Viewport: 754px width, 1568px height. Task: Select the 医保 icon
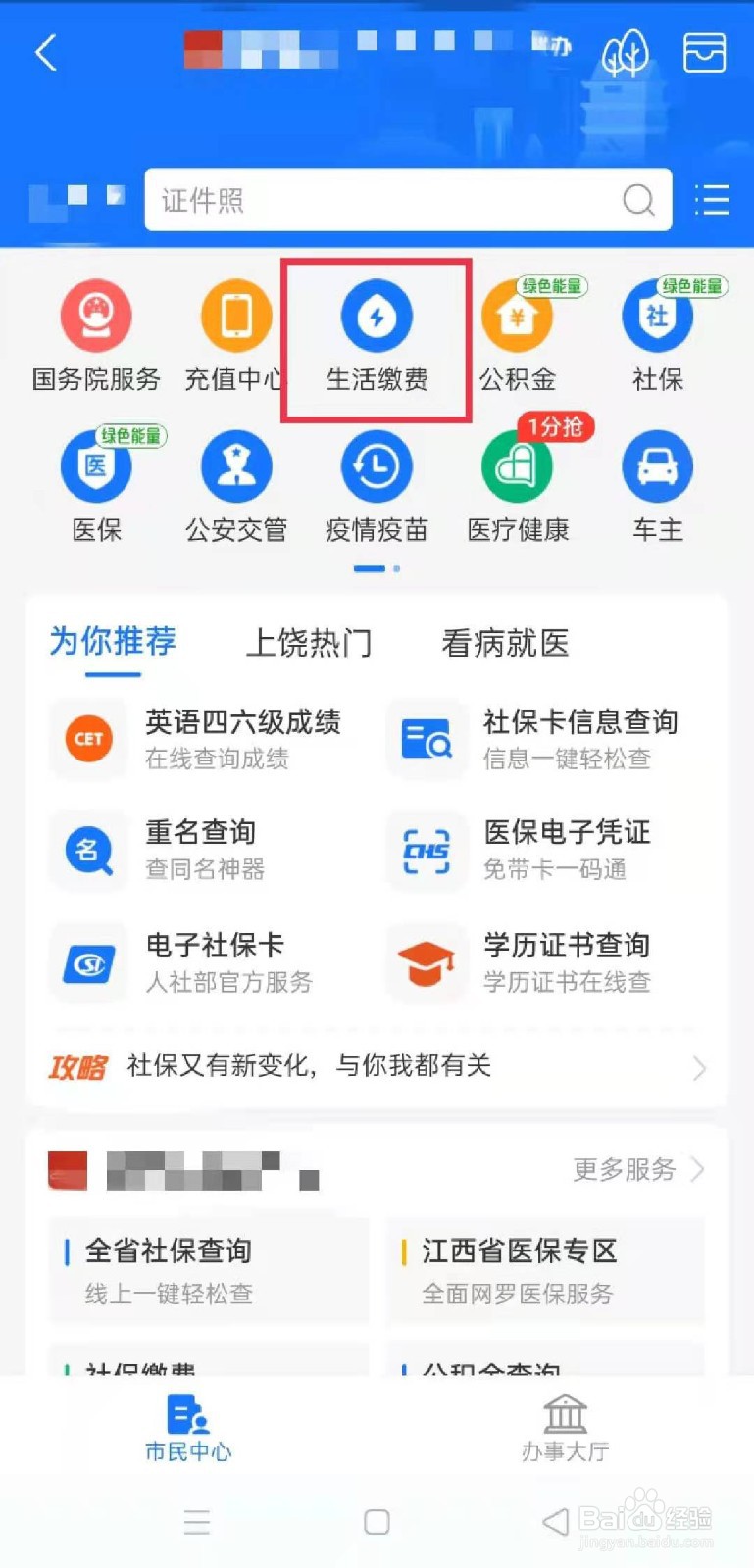coord(96,467)
